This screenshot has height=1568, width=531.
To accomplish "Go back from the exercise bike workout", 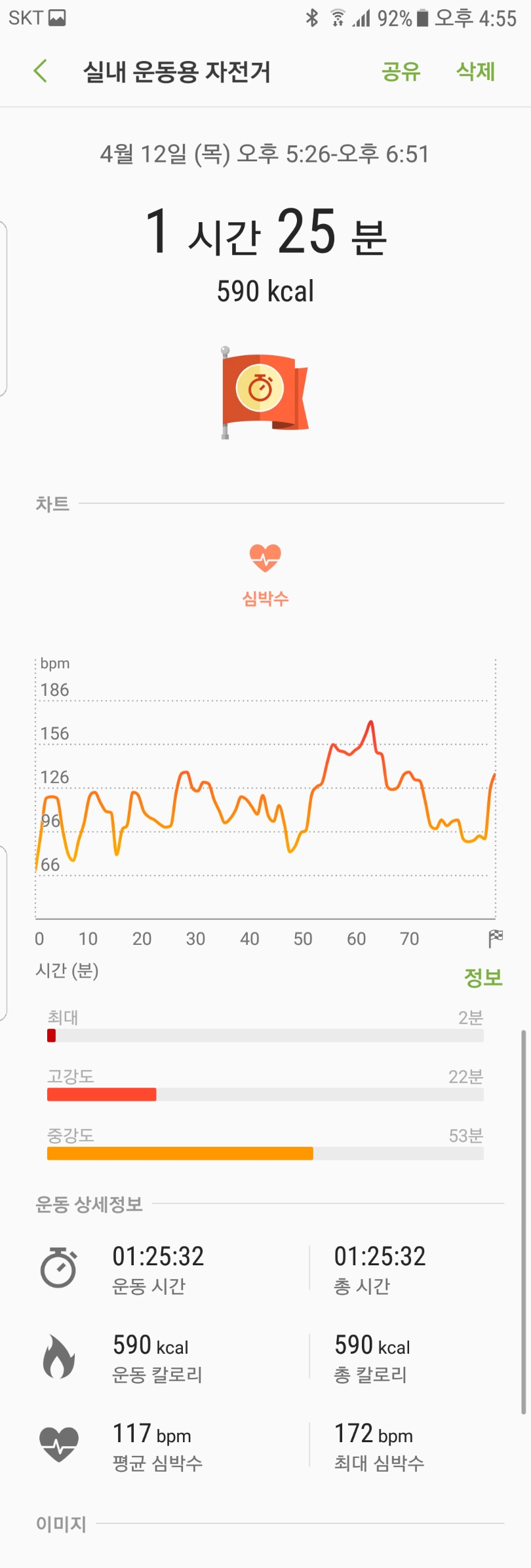I will 41,71.
